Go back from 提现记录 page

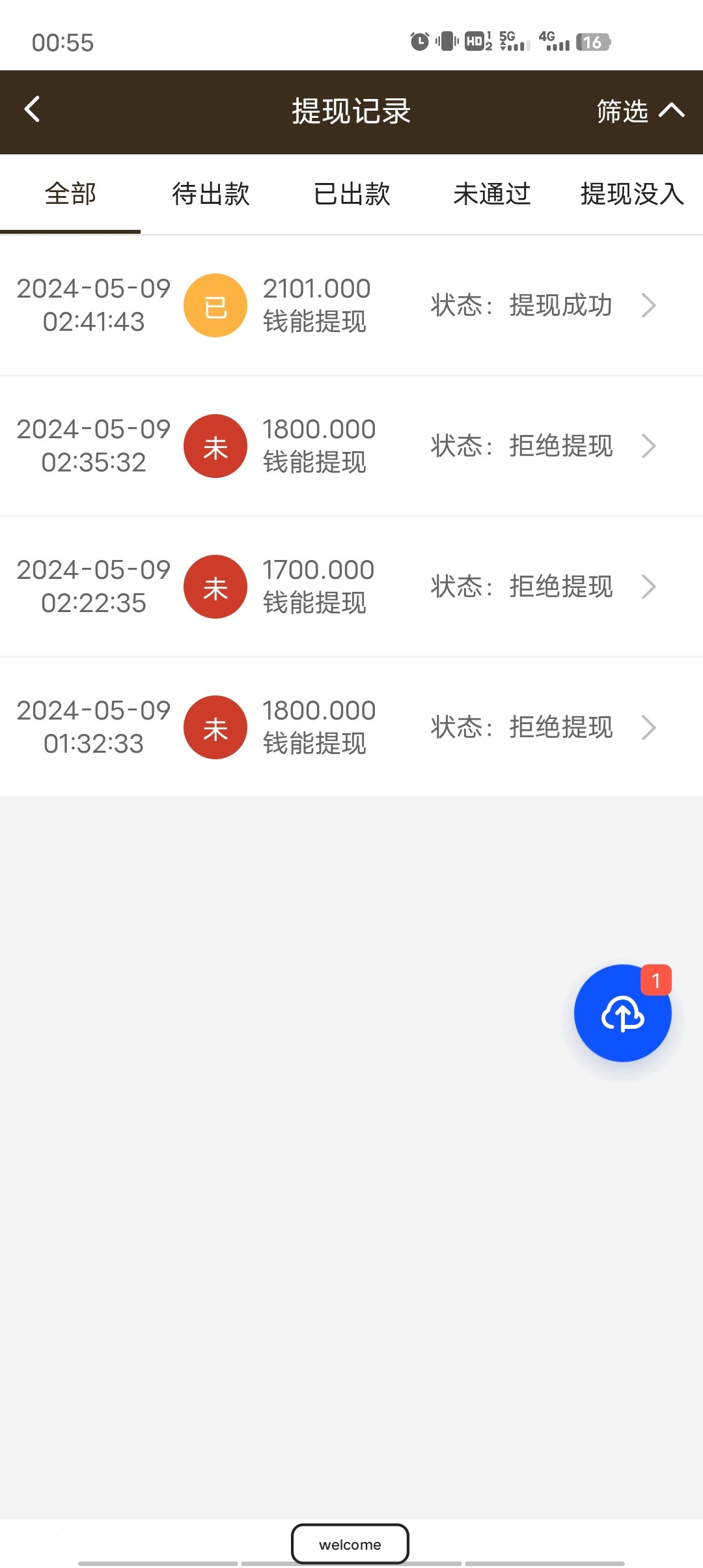[33, 109]
